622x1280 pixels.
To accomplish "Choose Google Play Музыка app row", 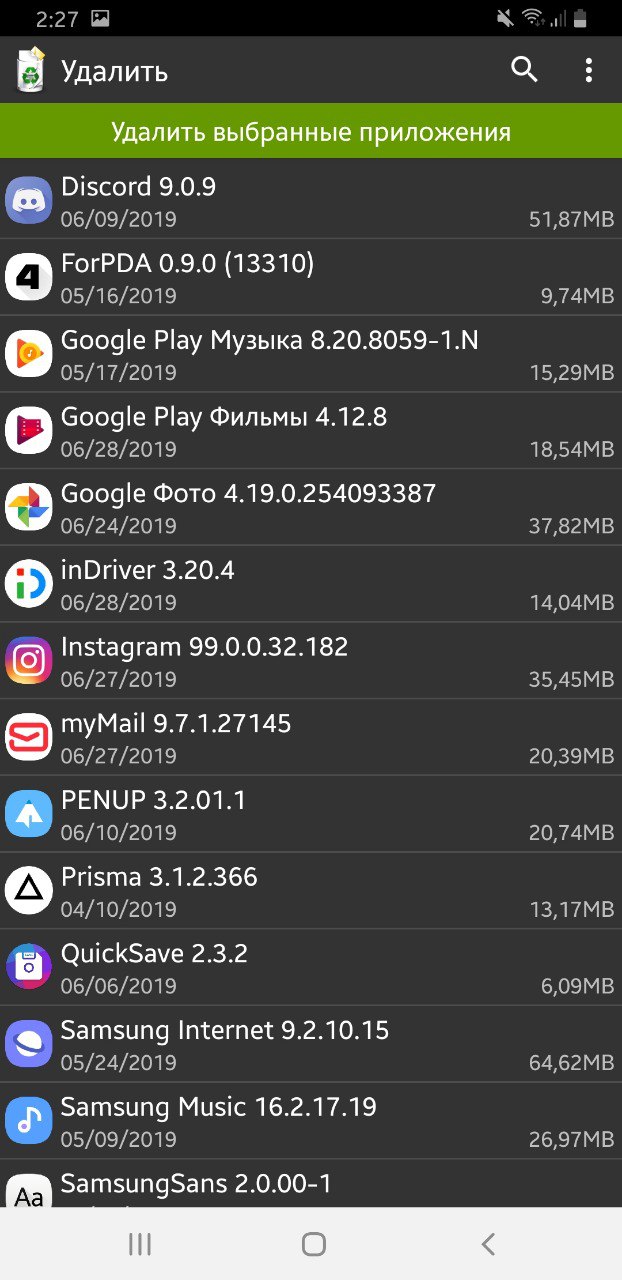I will point(311,354).
